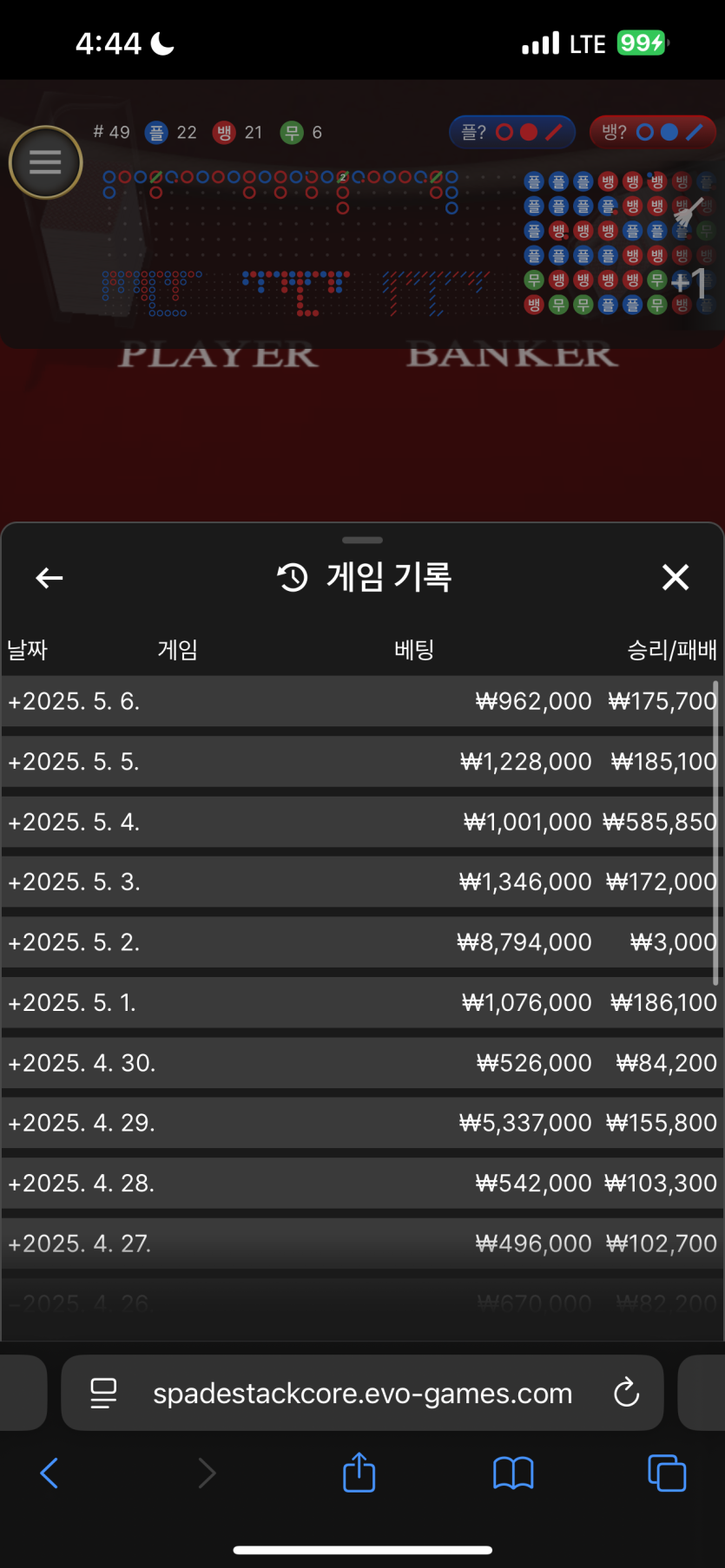
Task: Tap the banker prediction button 뱅?
Action: coord(652,132)
